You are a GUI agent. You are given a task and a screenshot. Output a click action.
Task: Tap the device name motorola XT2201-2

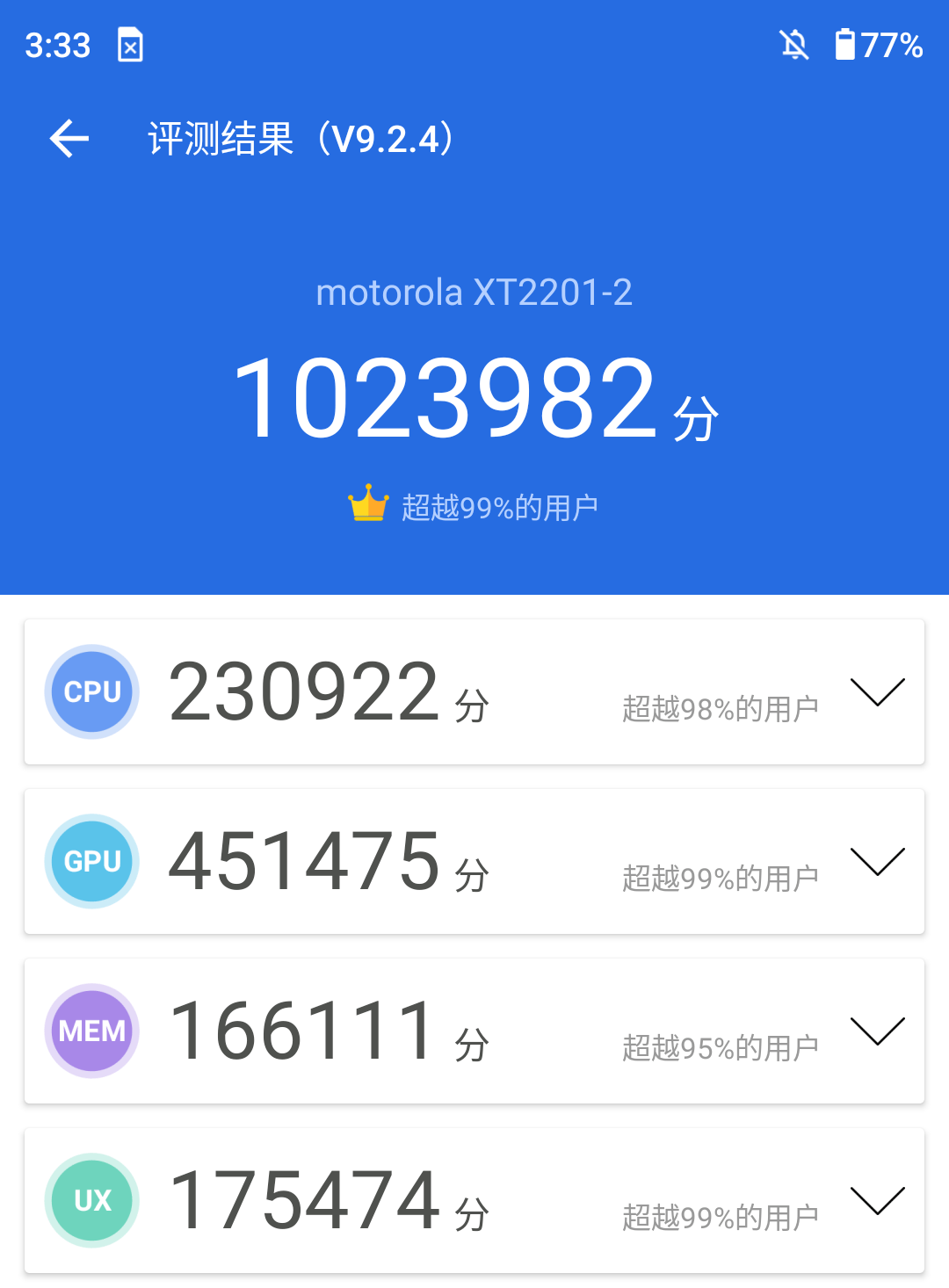click(x=474, y=293)
